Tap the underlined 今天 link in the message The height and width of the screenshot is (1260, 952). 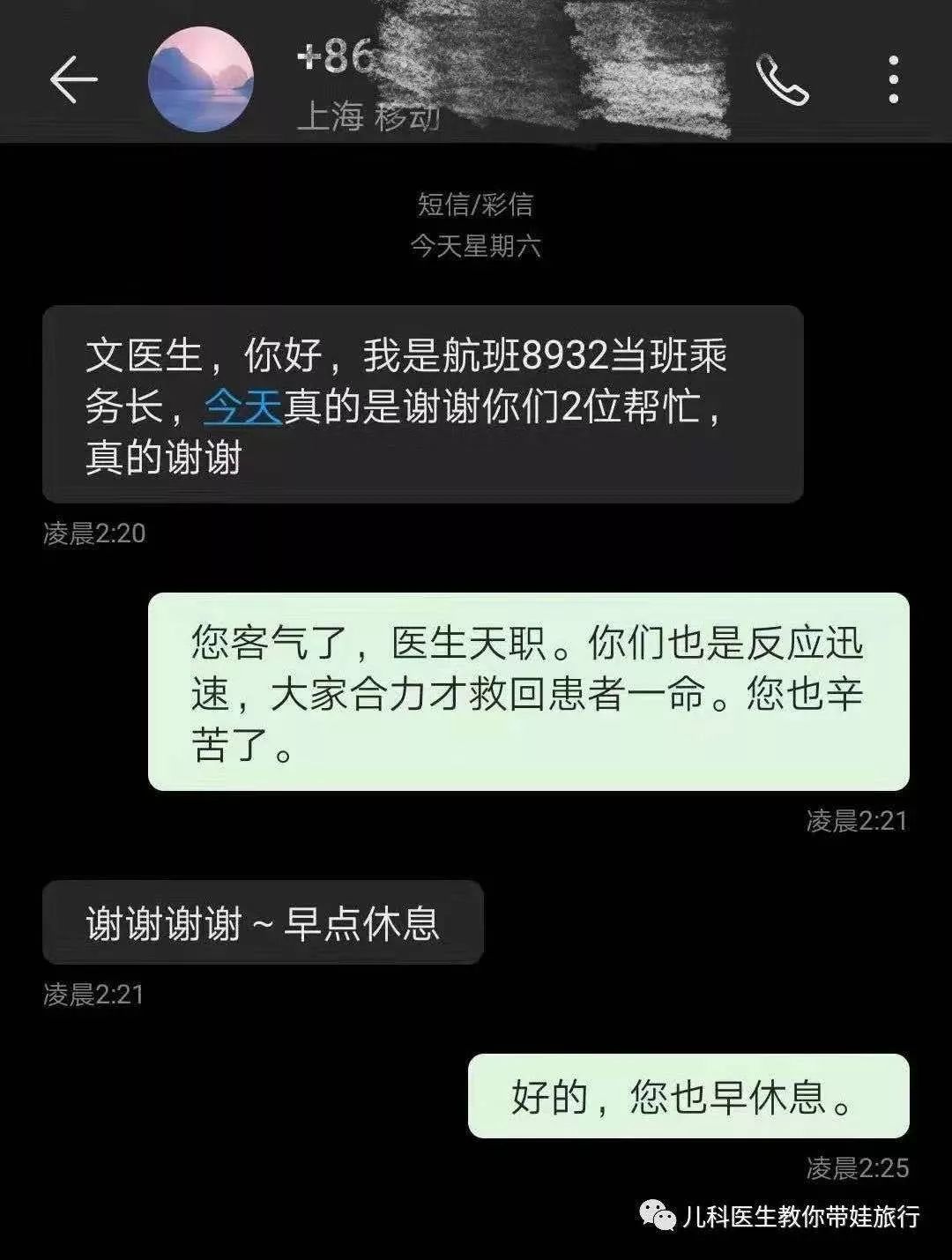[242, 407]
